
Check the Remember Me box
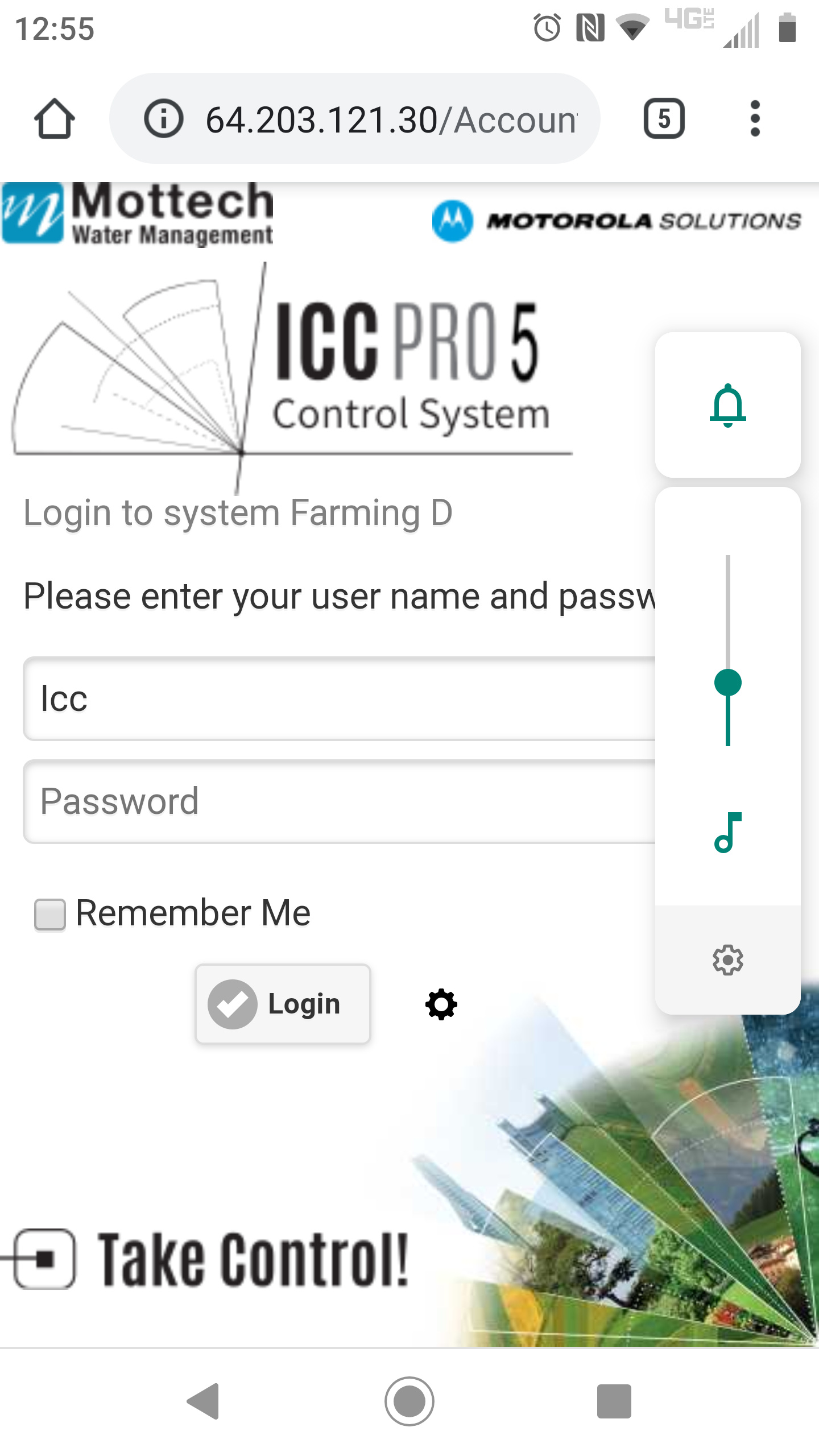[x=50, y=914]
